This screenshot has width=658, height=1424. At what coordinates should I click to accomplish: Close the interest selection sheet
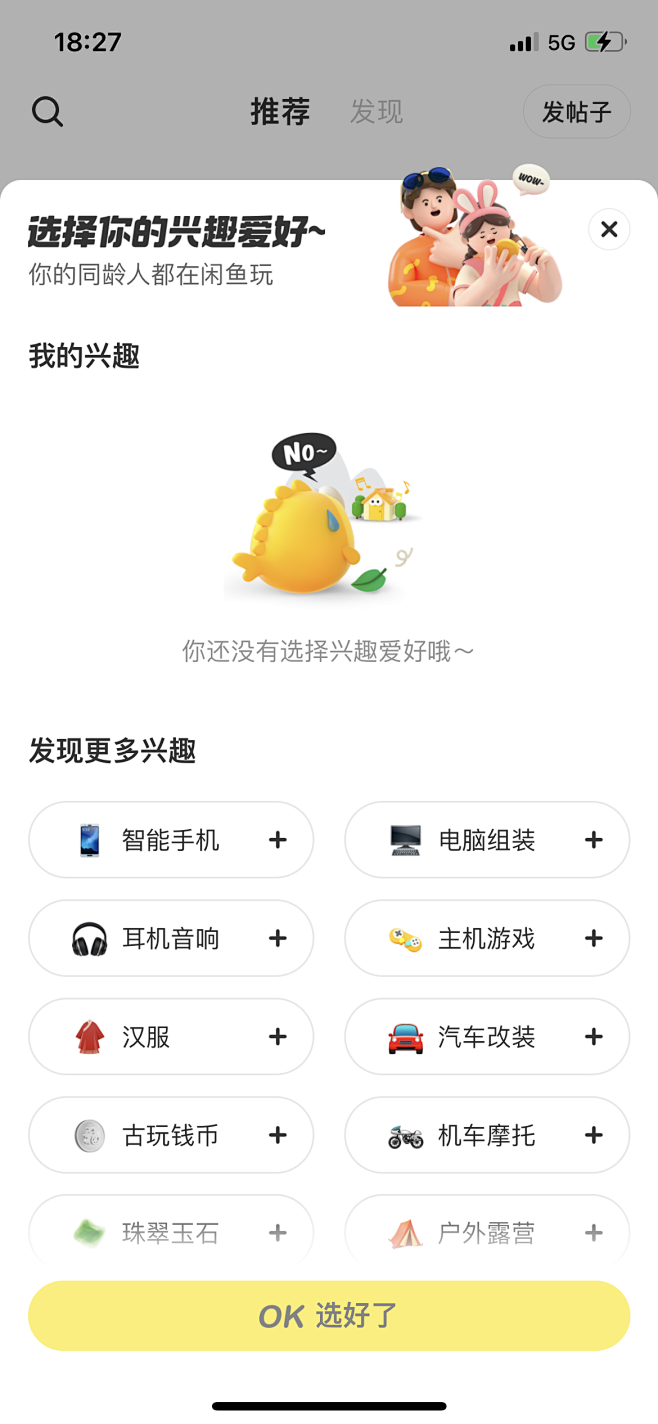coord(609,230)
